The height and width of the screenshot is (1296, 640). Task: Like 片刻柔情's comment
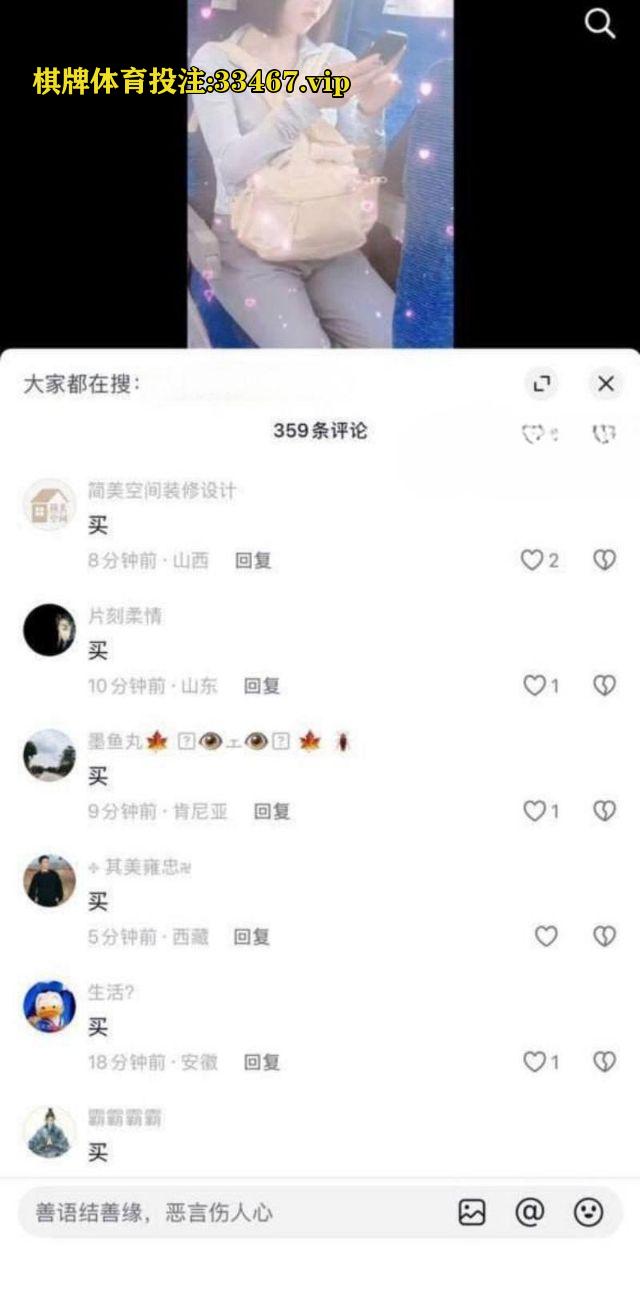click(536, 686)
